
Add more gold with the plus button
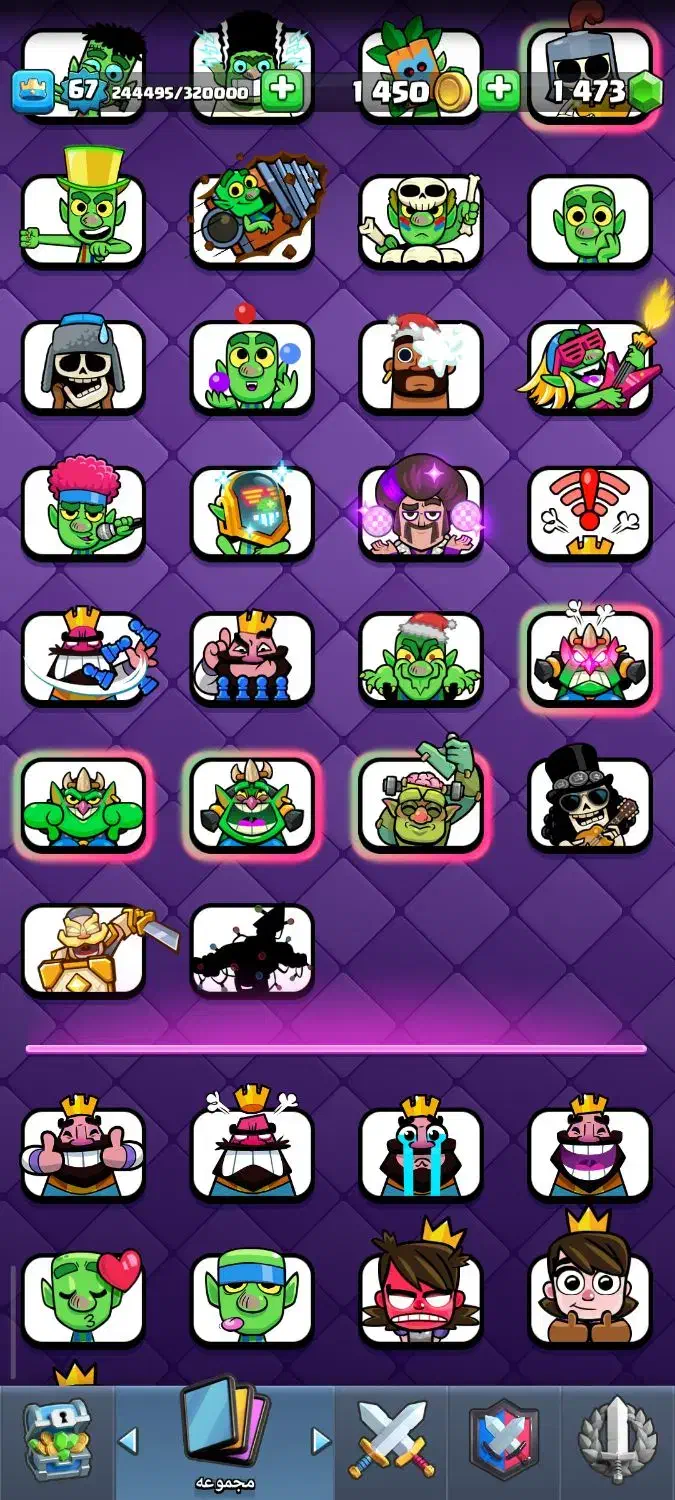pos(498,91)
